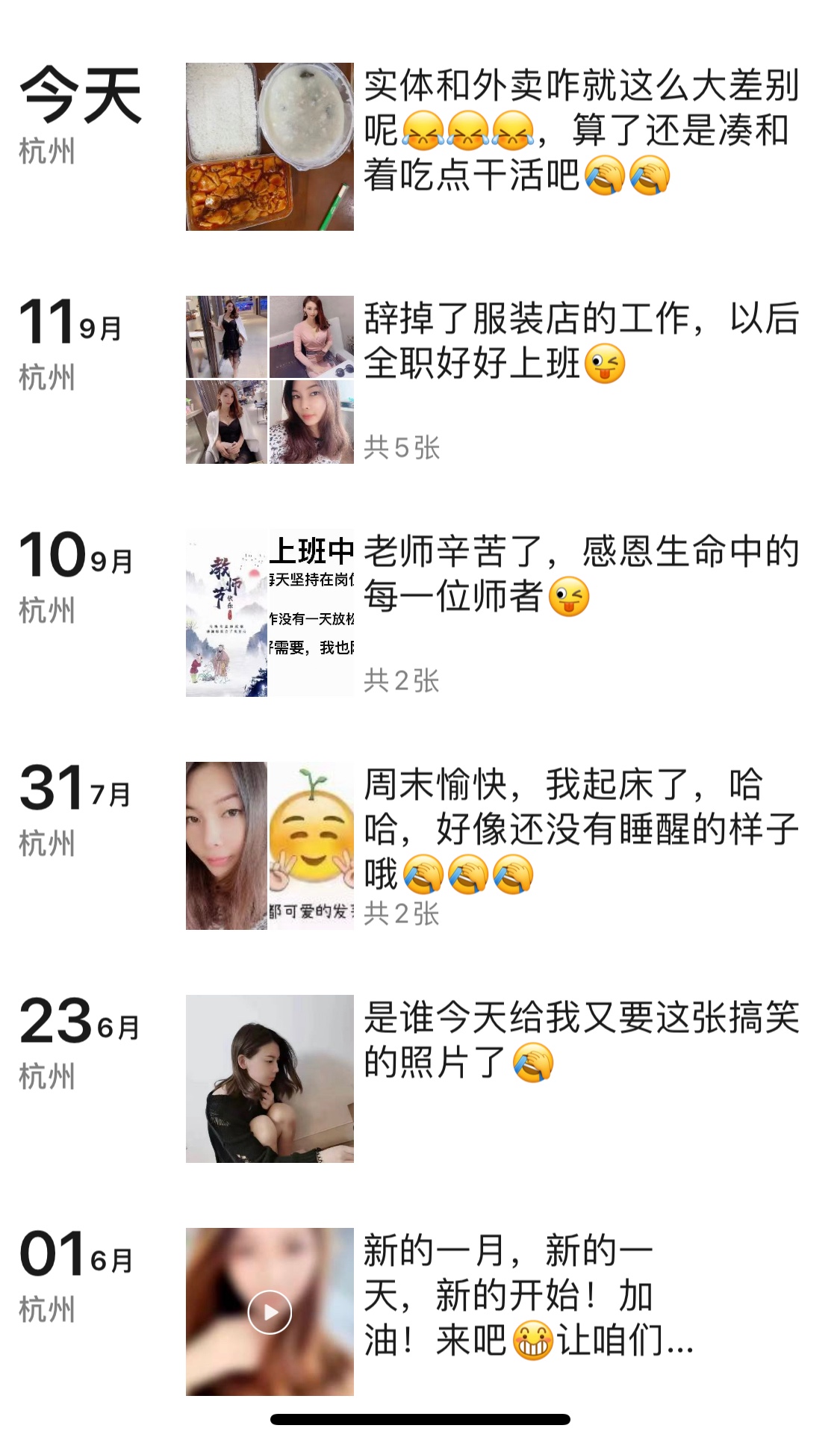The height and width of the screenshot is (1443, 840).
Task: Open the weekend wake-up post
Action: (x=581, y=829)
